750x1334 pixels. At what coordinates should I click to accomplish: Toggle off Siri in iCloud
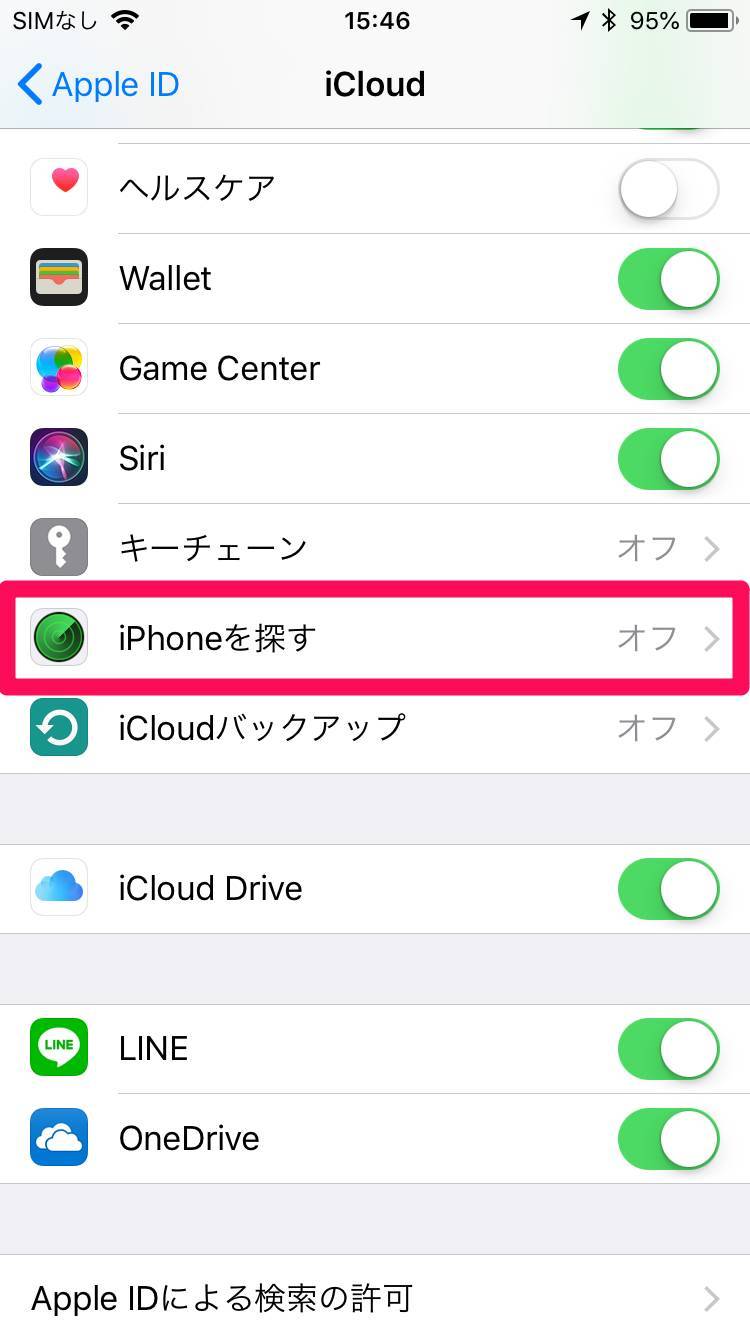[668, 458]
